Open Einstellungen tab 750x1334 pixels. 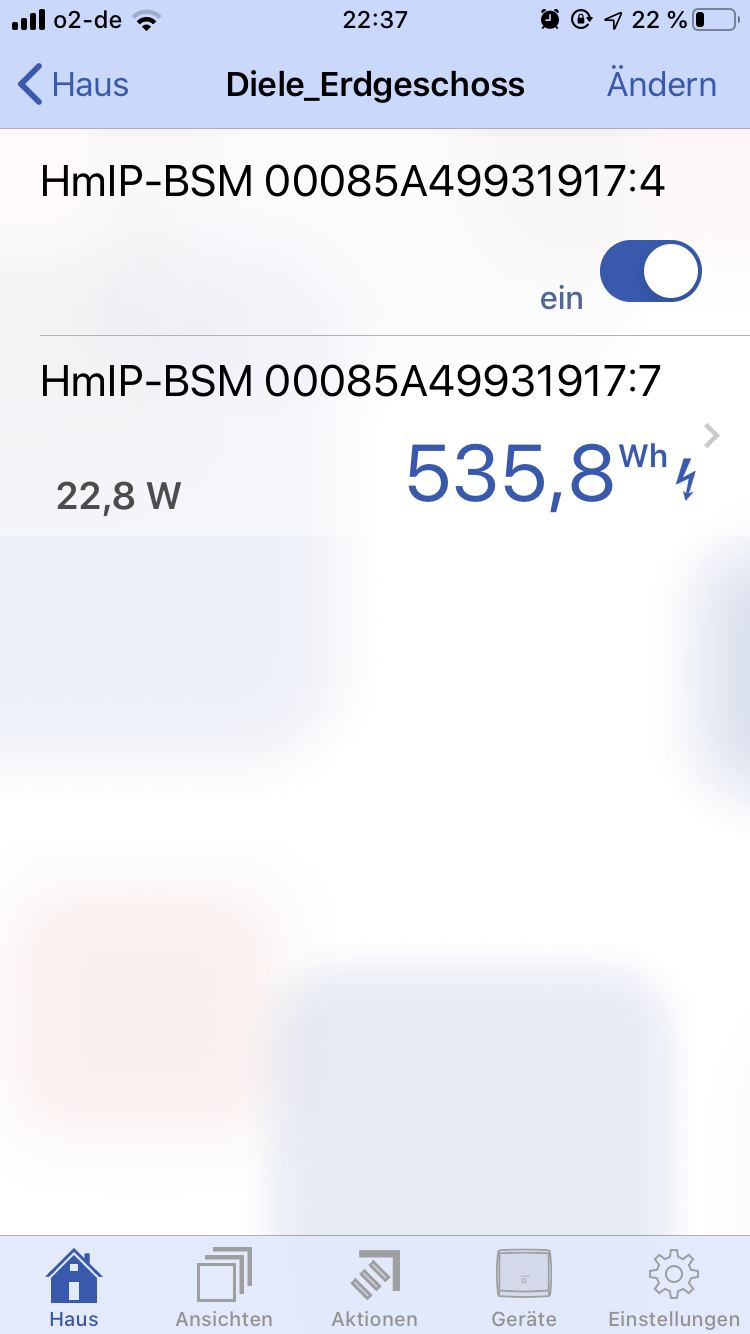click(673, 1288)
